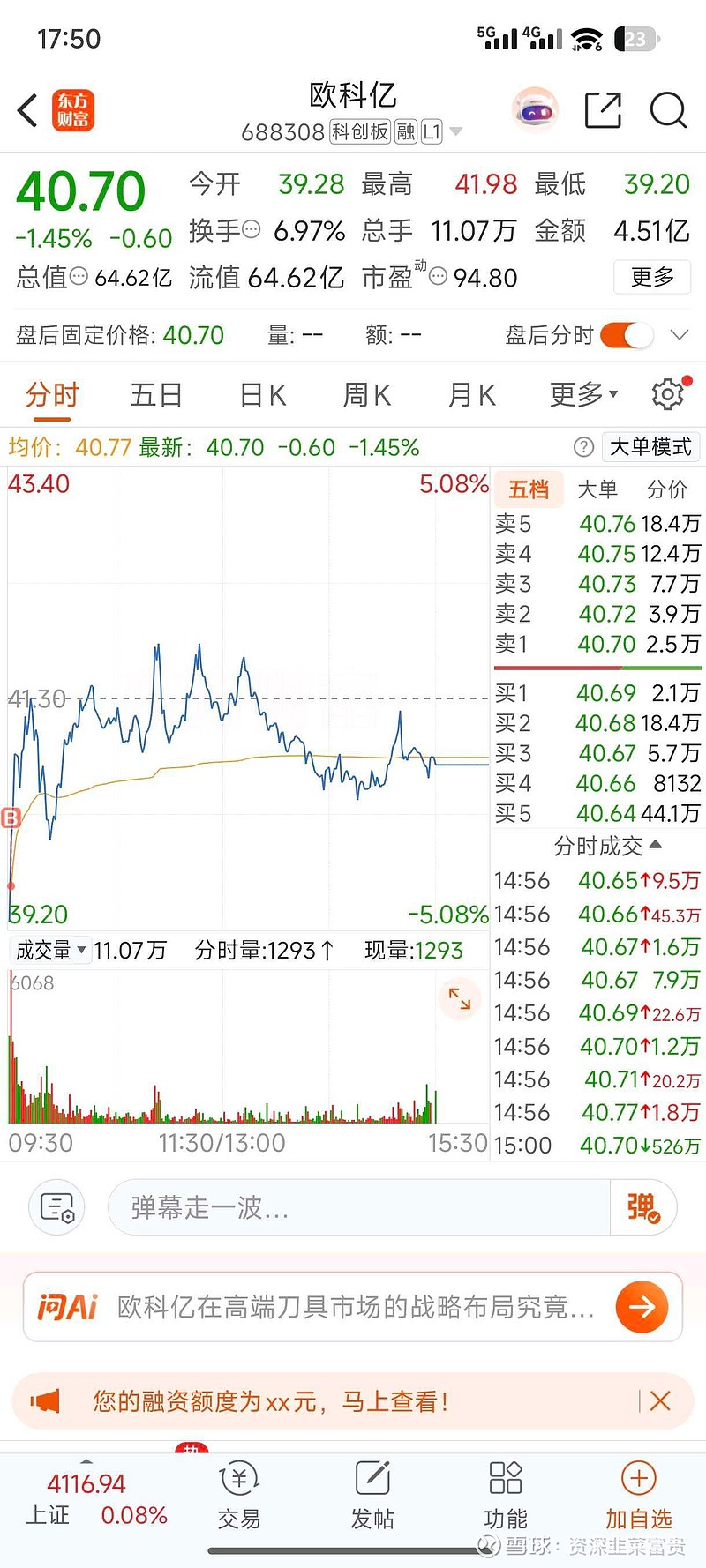Open 更多 button next to 市盈 data
Image resolution: width=706 pixels, height=1568 pixels.
652,277
